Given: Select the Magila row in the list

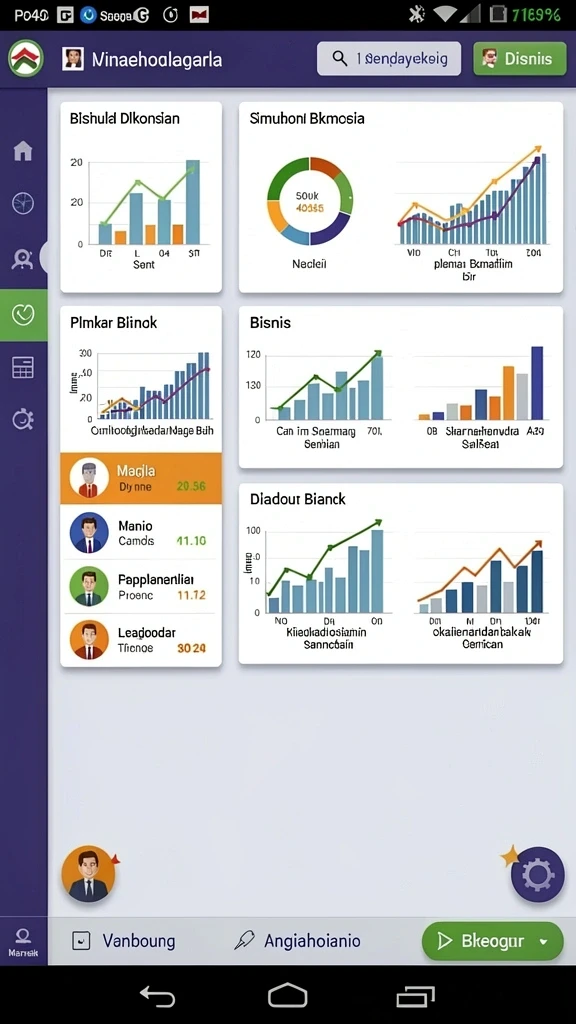Looking at the screenshot, I should tap(141, 479).
